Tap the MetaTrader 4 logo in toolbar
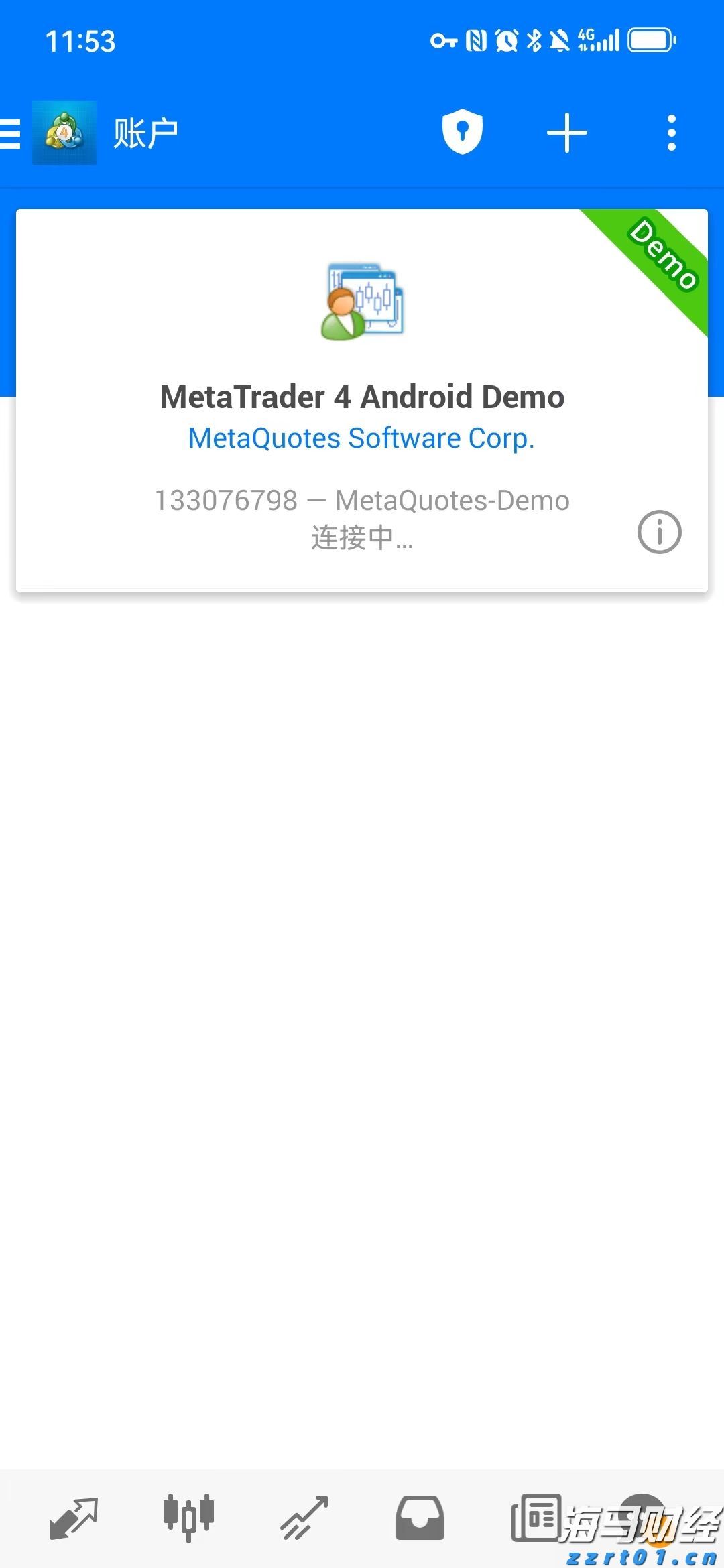Image resolution: width=724 pixels, height=1568 pixels. click(x=63, y=131)
